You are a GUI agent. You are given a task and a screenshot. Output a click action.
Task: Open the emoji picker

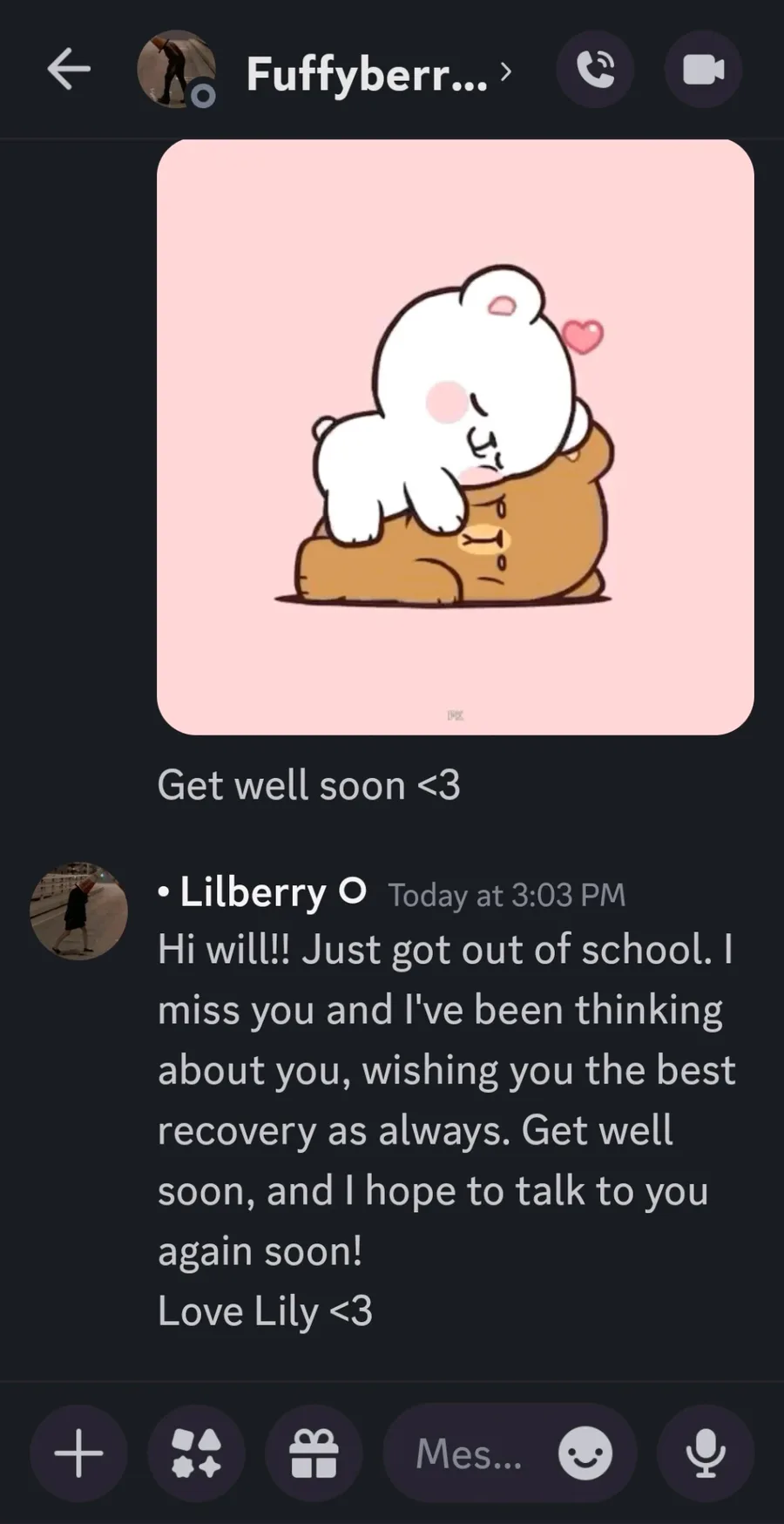(585, 1453)
